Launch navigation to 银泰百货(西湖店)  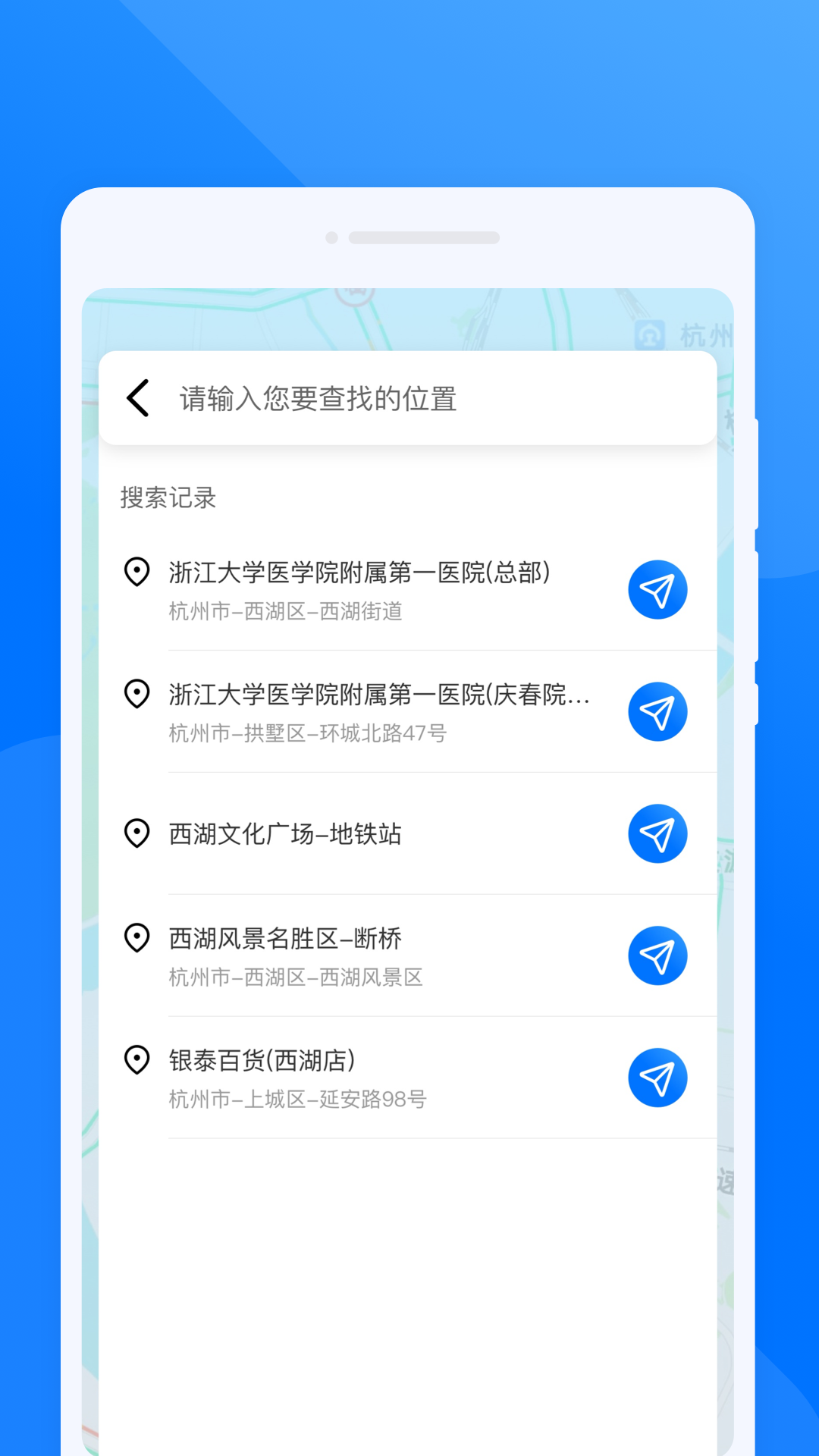coord(657,1078)
